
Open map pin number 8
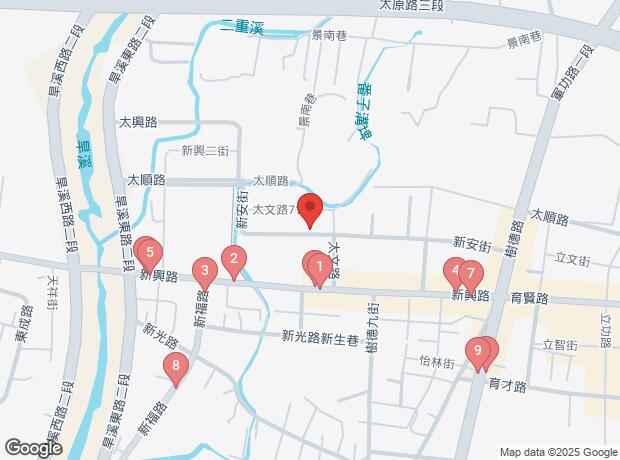tap(176, 366)
